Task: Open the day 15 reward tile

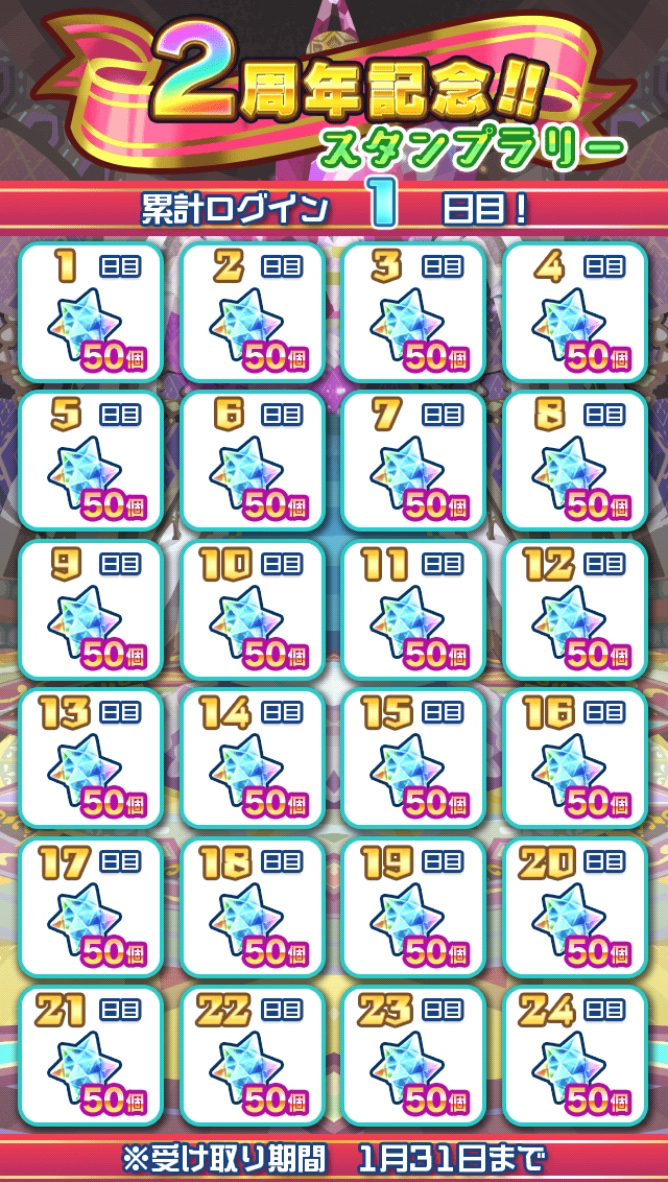Action: pyautogui.click(x=413, y=758)
